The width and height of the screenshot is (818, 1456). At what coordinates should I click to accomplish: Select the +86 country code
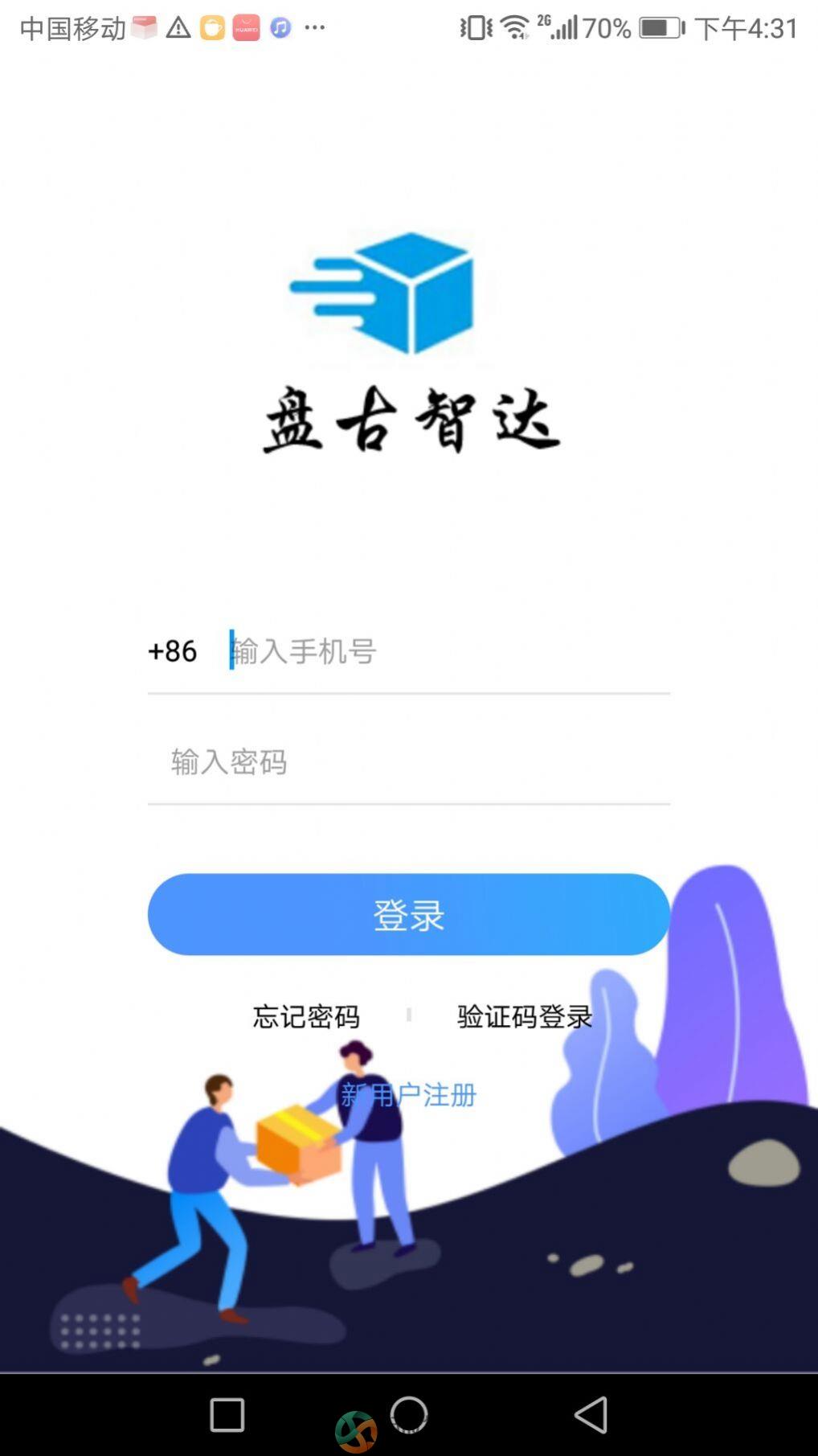(x=173, y=651)
